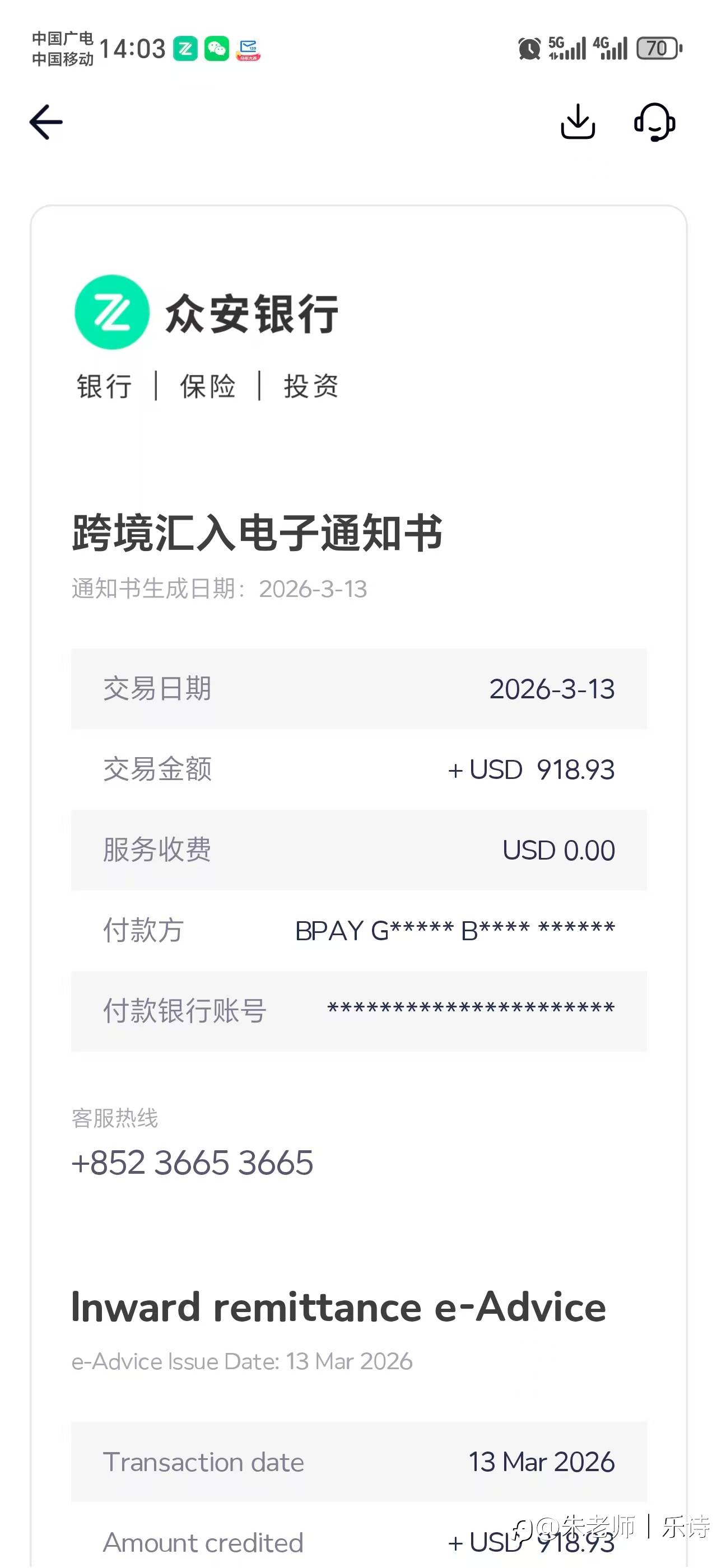This screenshot has height=1568, width=717.
Task: Tap the ZA Bank circular logo
Action: 113,312
